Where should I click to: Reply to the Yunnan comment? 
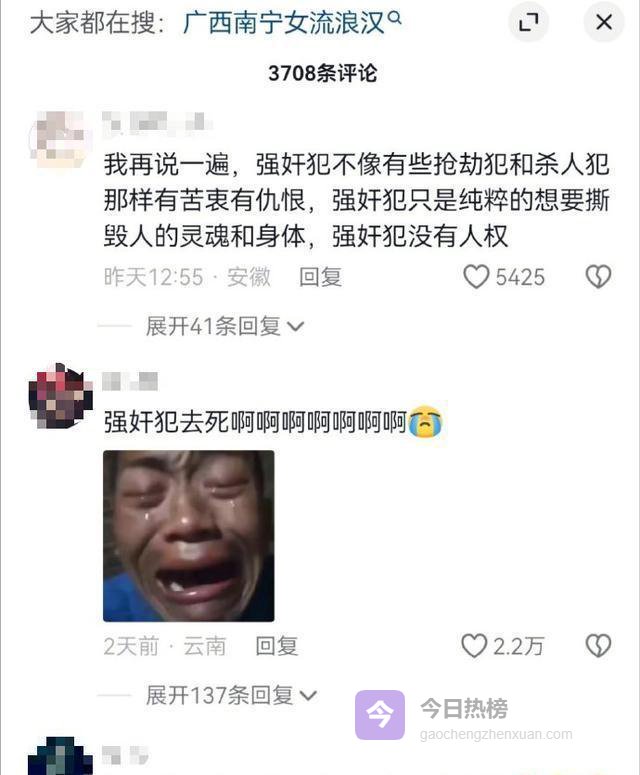(277, 646)
